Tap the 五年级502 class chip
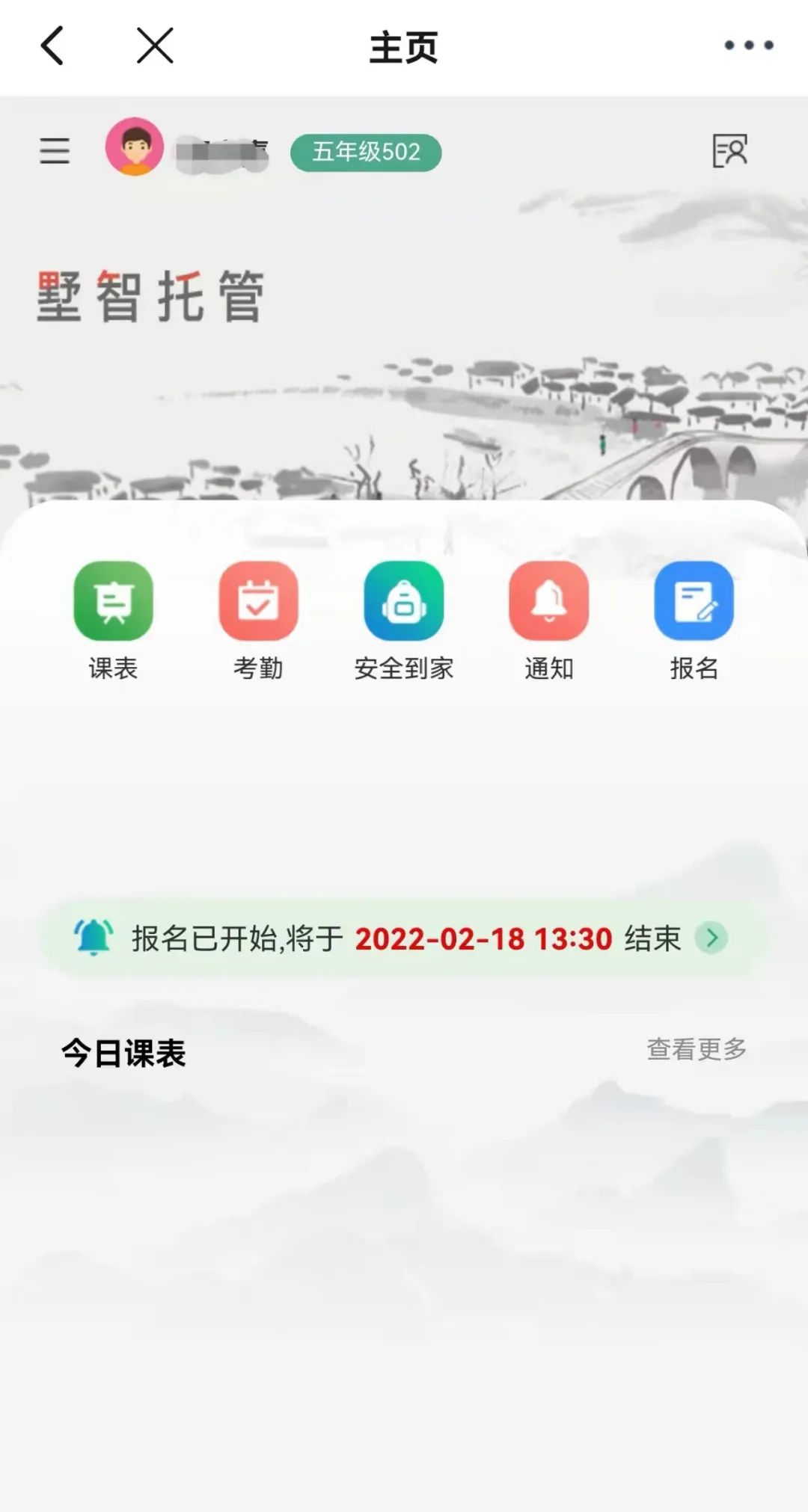Screen dimensions: 808x1512 coord(366,153)
